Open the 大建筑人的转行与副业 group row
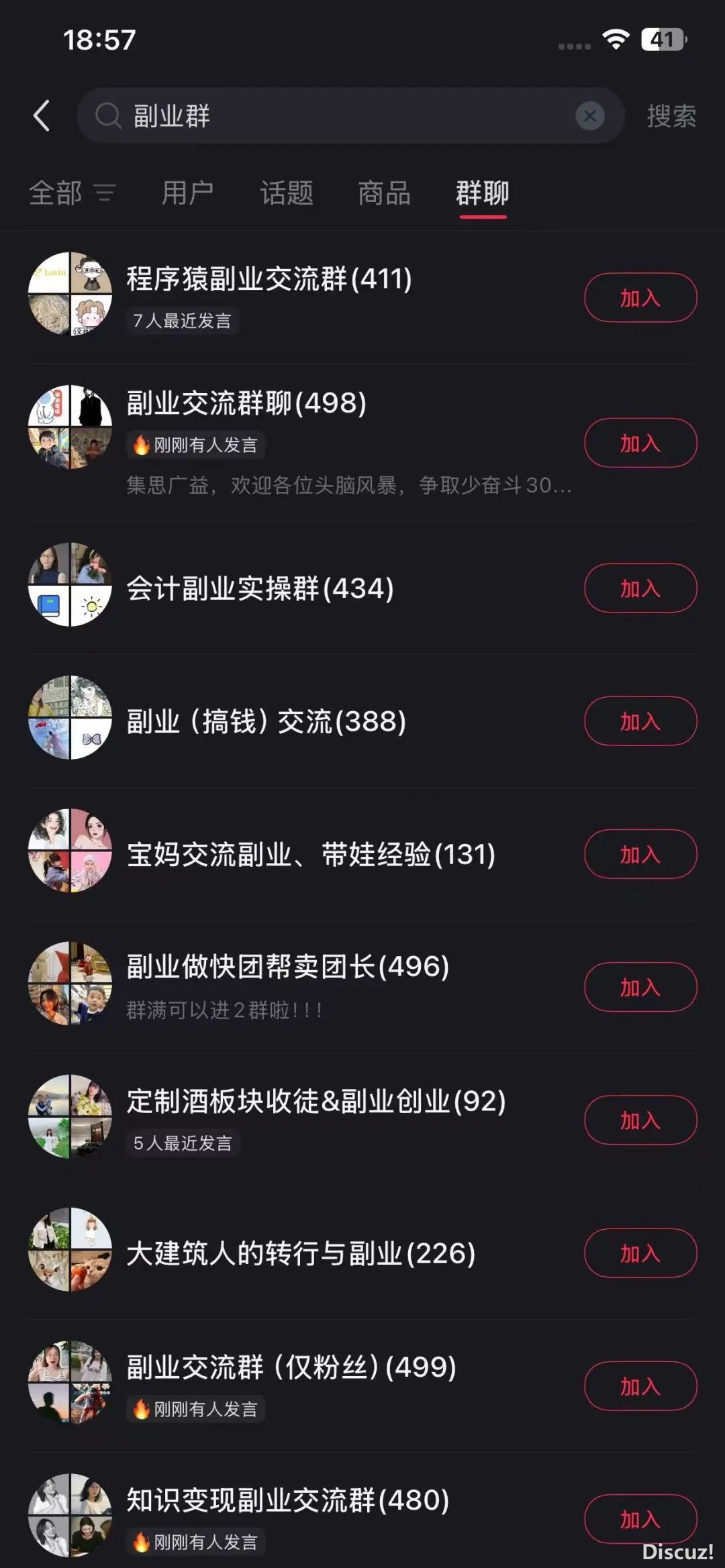Screen dimensions: 725x1568 (x=301, y=1253)
